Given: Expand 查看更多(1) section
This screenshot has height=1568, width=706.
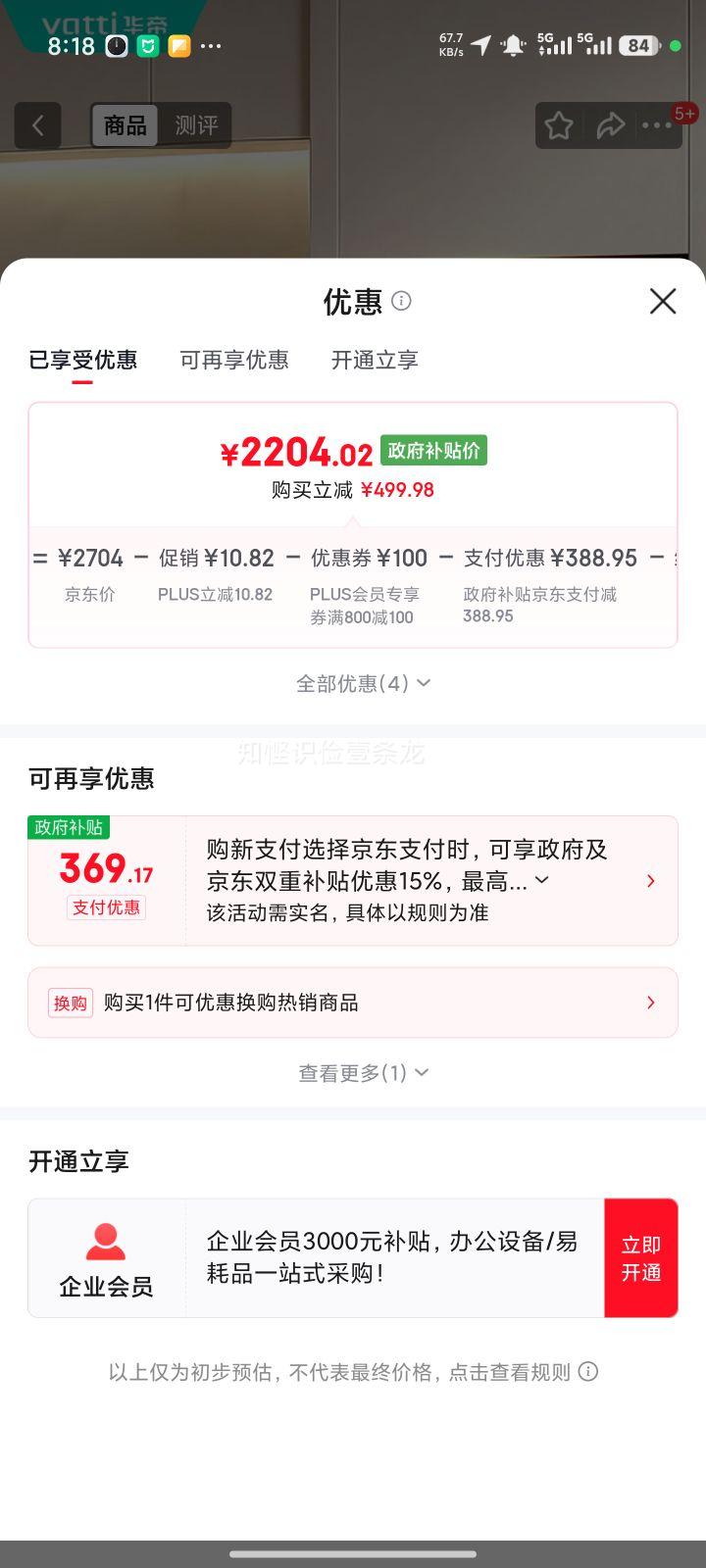Looking at the screenshot, I should point(363,1072).
